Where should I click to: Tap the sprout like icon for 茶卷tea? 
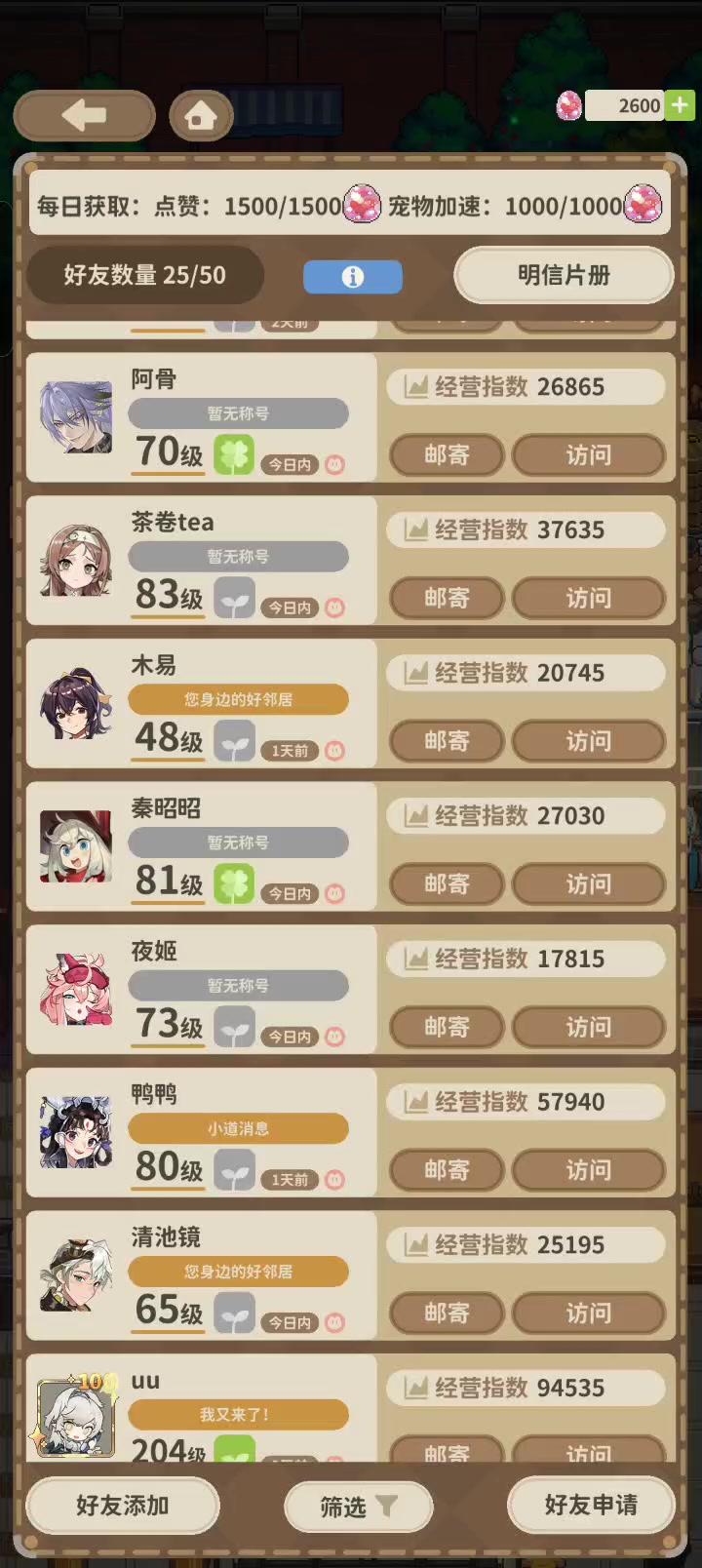(234, 599)
